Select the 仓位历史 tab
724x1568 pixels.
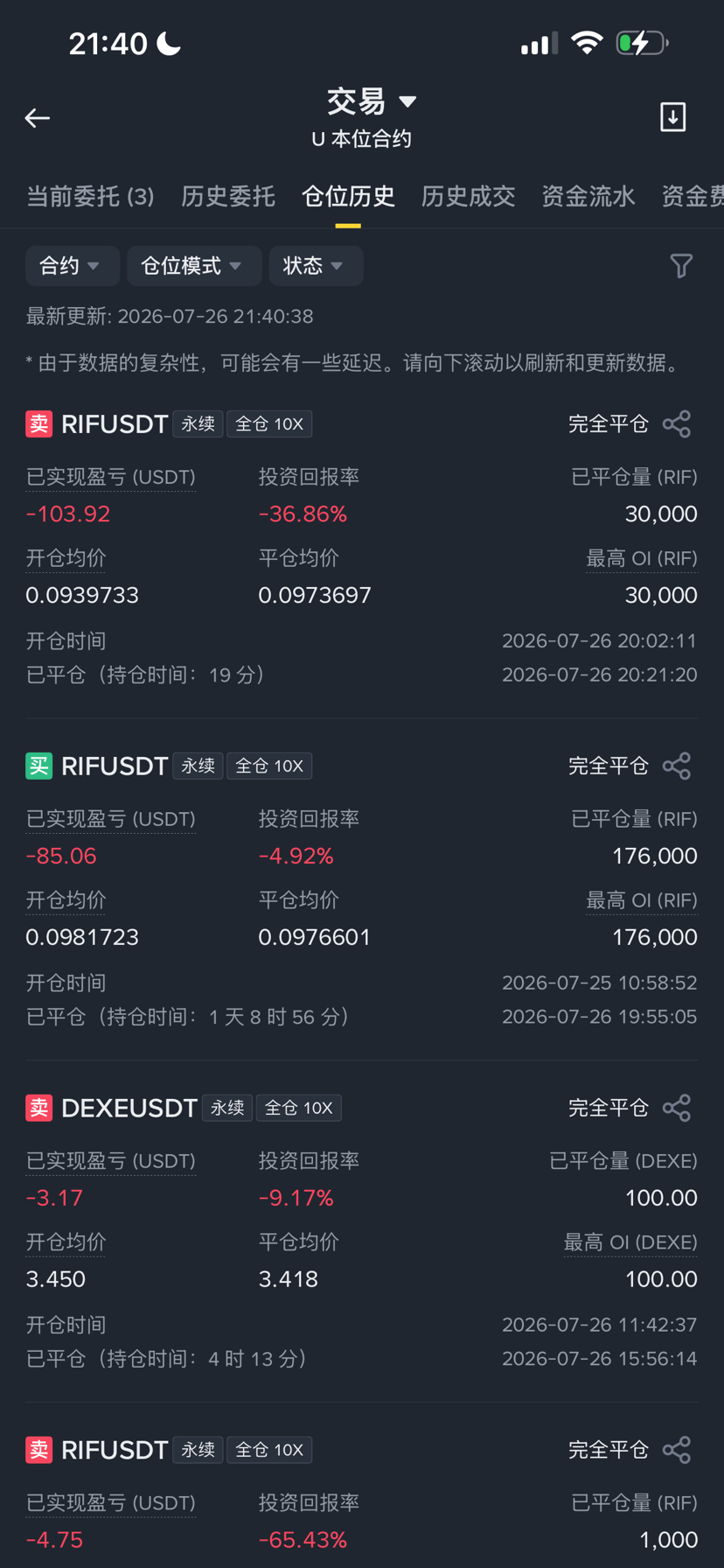(x=348, y=196)
